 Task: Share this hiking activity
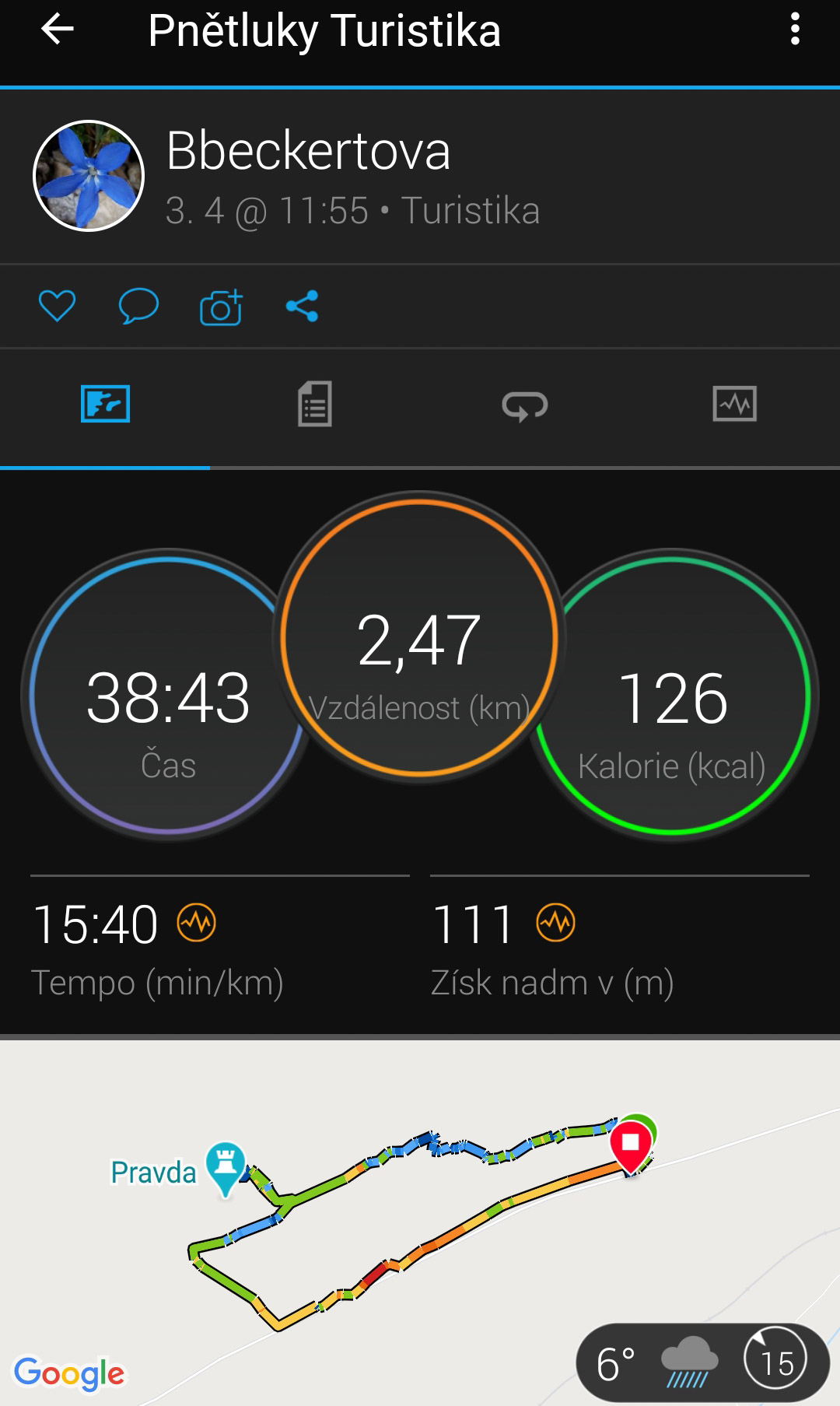pyautogui.click(x=303, y=306)
